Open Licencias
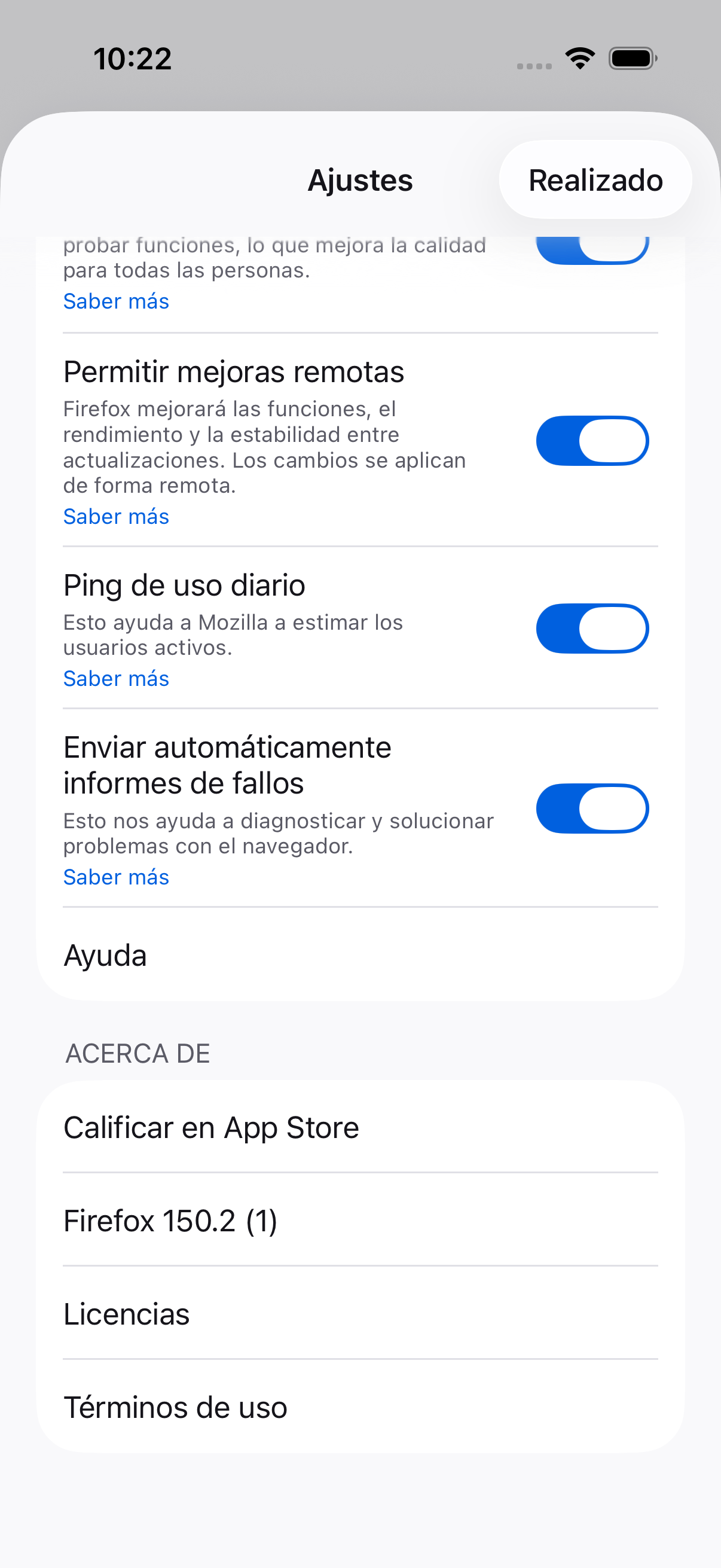This screenshot has height=1568, width=721. click(360, 1314)
